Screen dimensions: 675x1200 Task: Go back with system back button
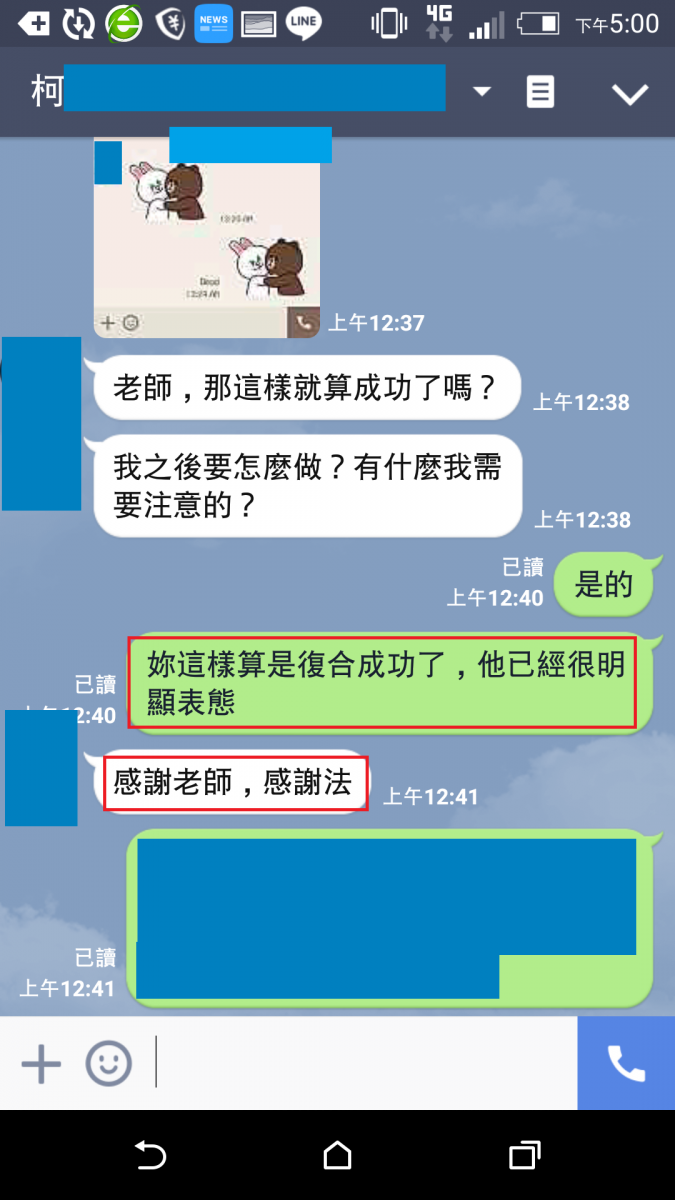pos(150,1156)
